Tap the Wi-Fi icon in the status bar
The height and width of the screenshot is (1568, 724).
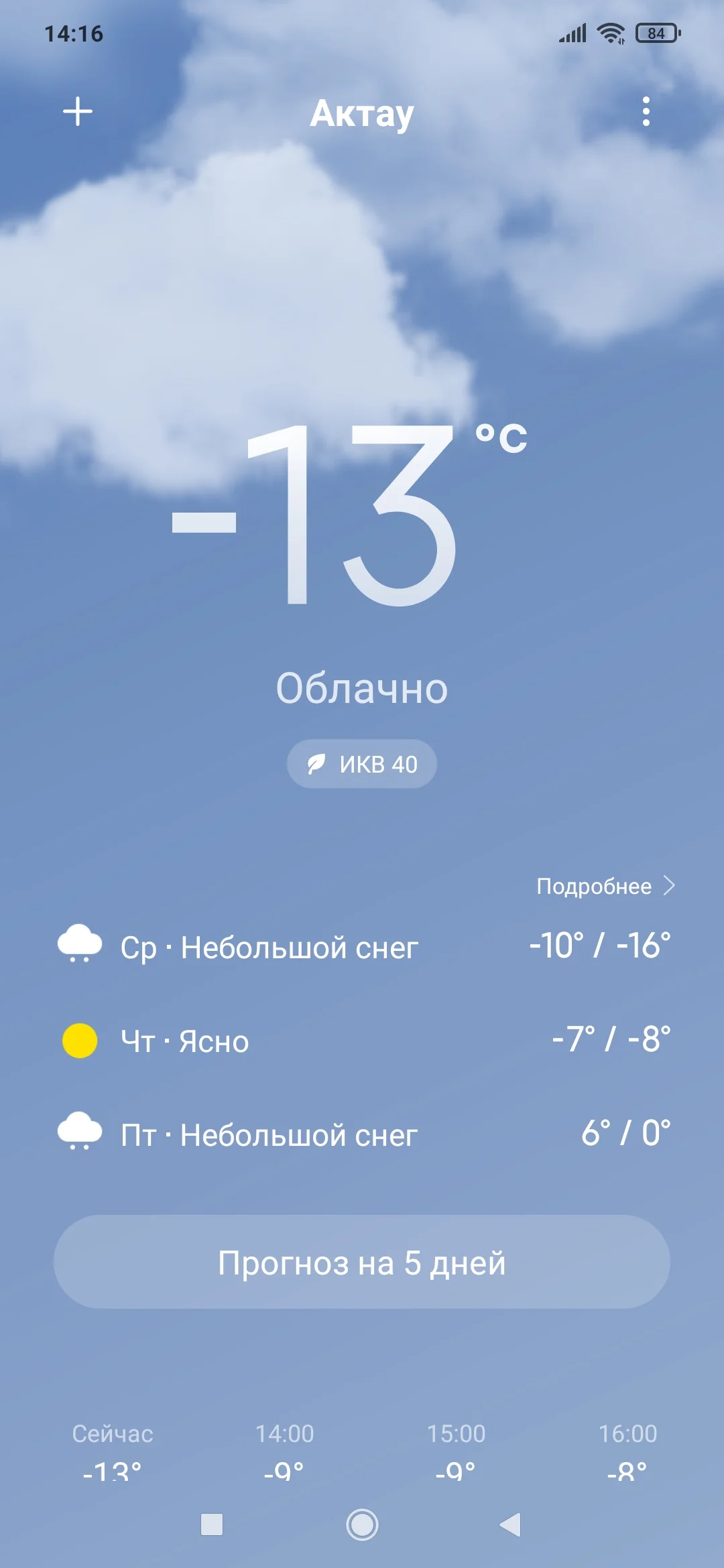[609, 32]
